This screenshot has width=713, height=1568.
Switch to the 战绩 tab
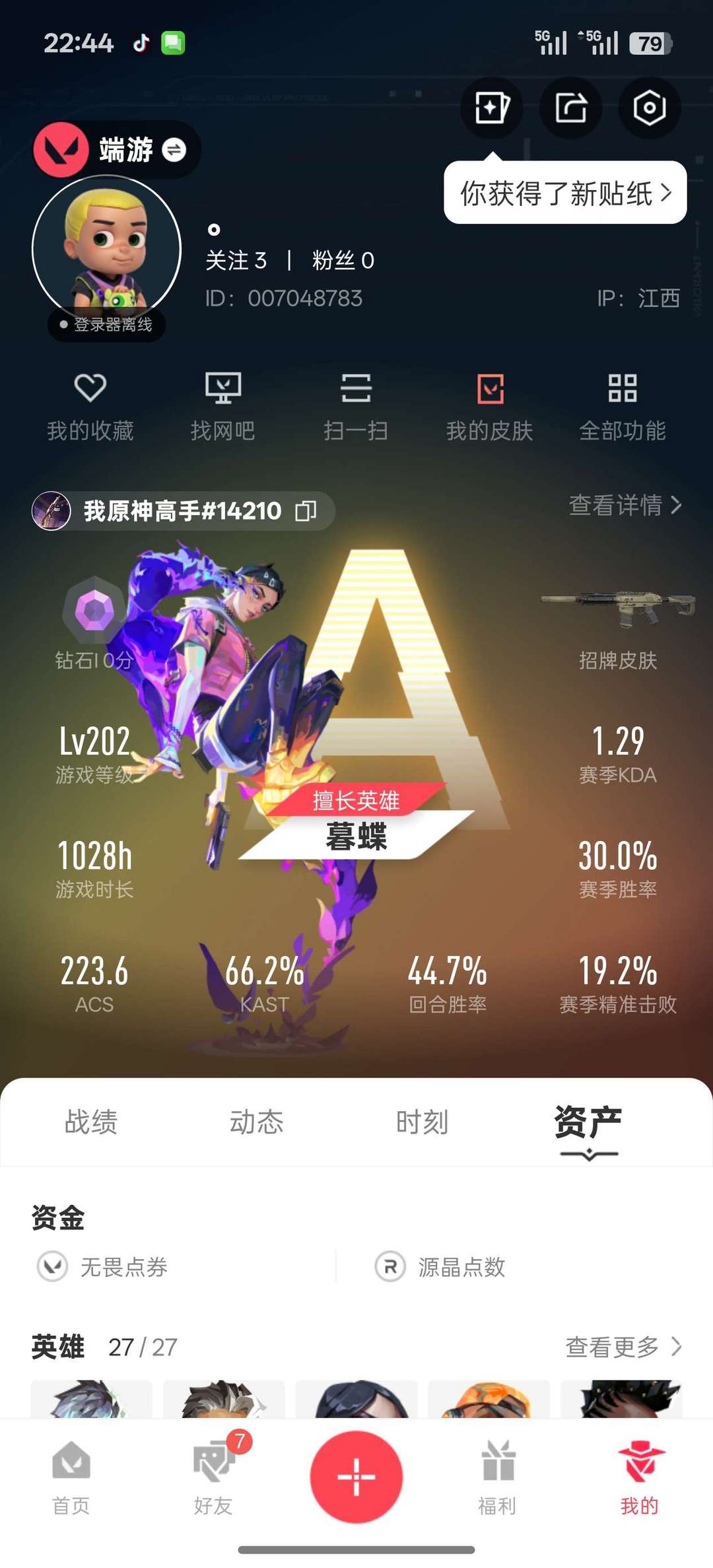coord(91,1122)
